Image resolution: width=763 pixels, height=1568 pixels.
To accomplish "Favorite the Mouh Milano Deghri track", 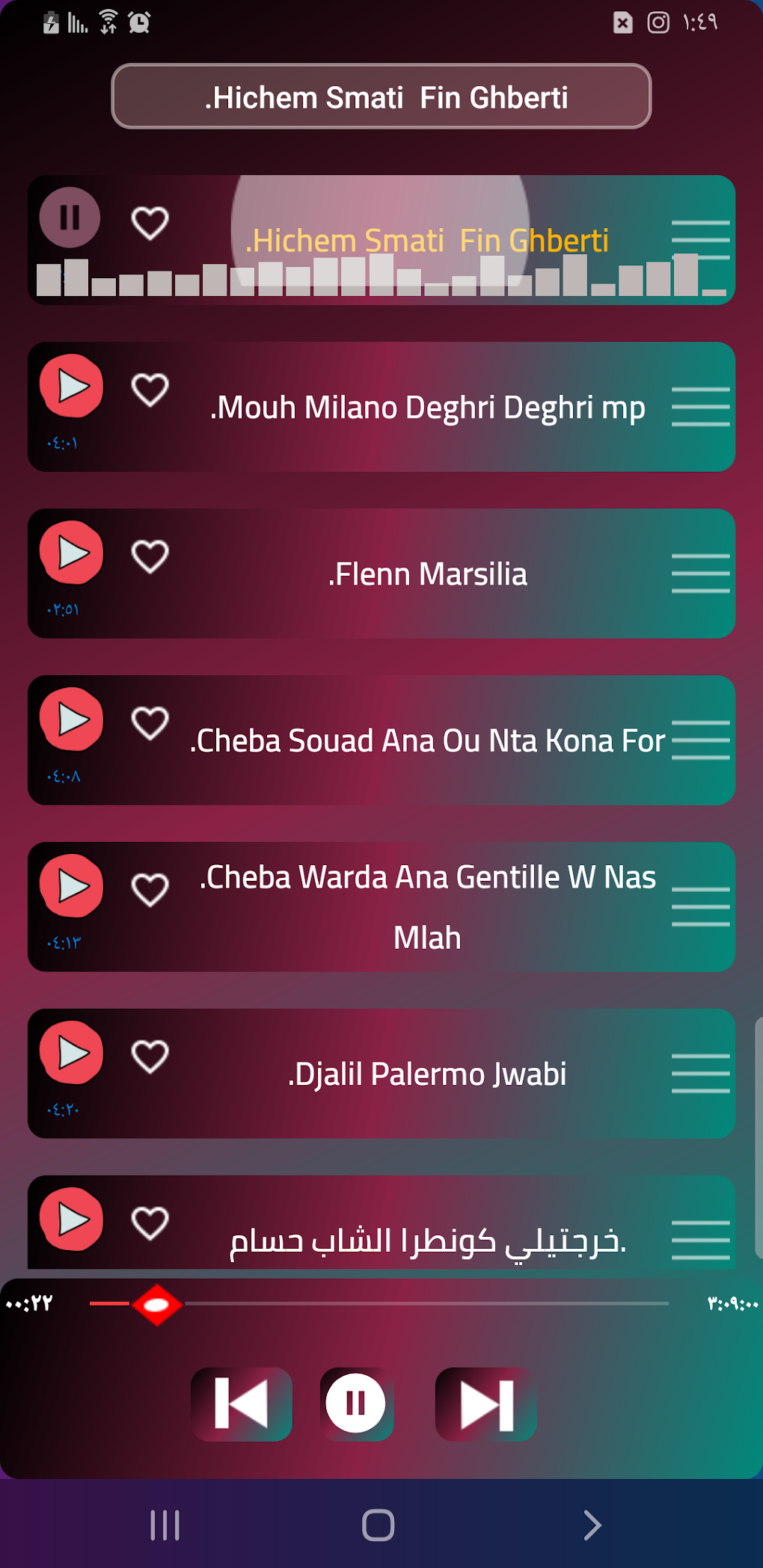I will (150, 390).
